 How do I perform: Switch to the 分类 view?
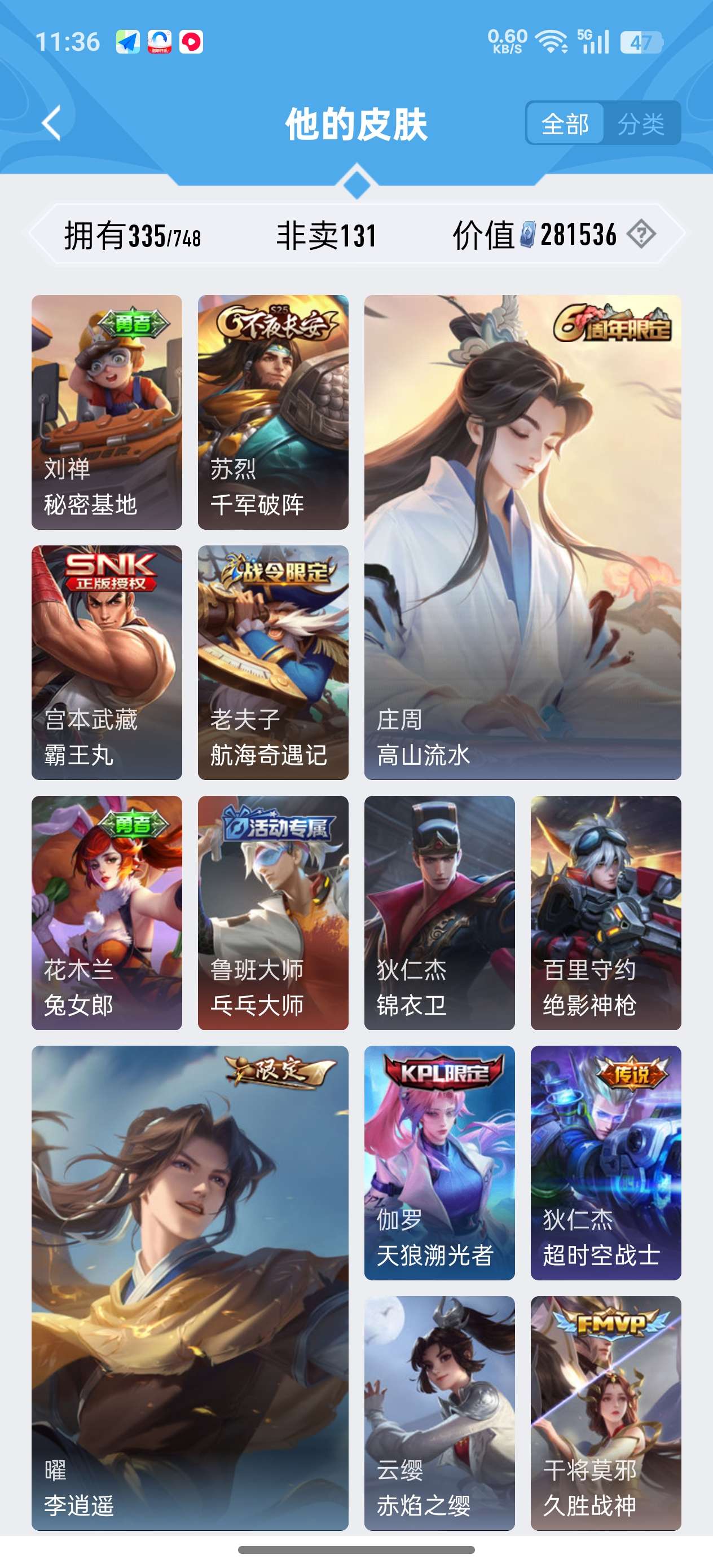[641, 124]
